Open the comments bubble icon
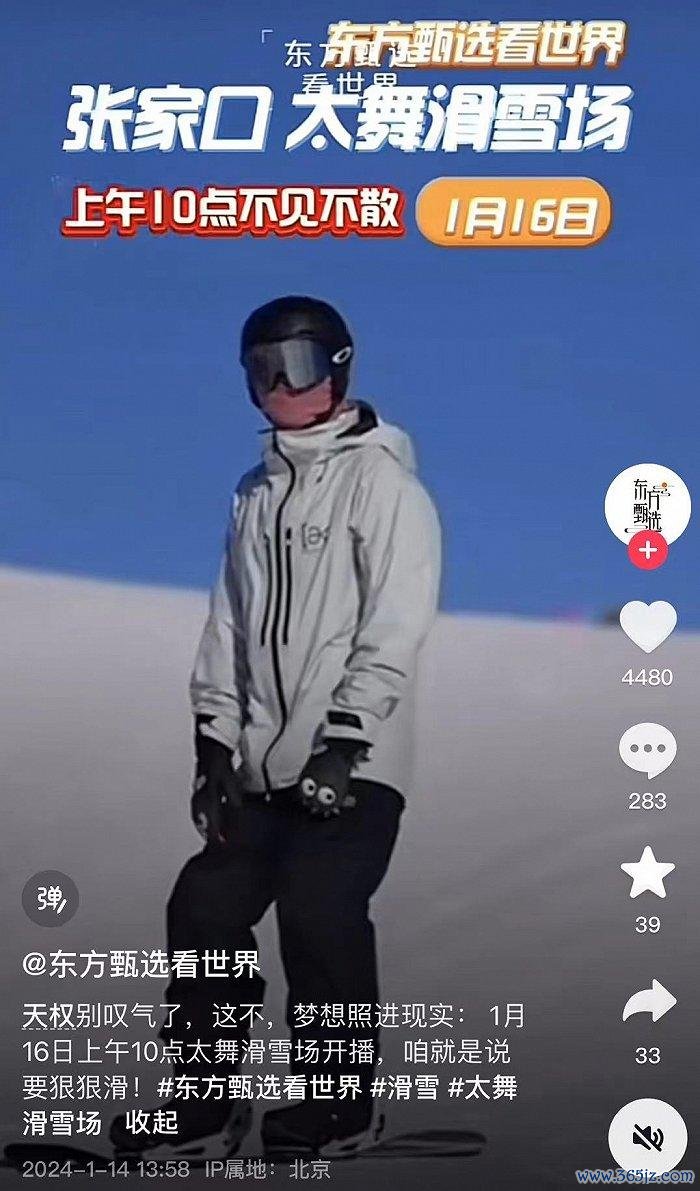Image resolution: width=700 pixels, height=1191 pixels. (x=648, y=752)
